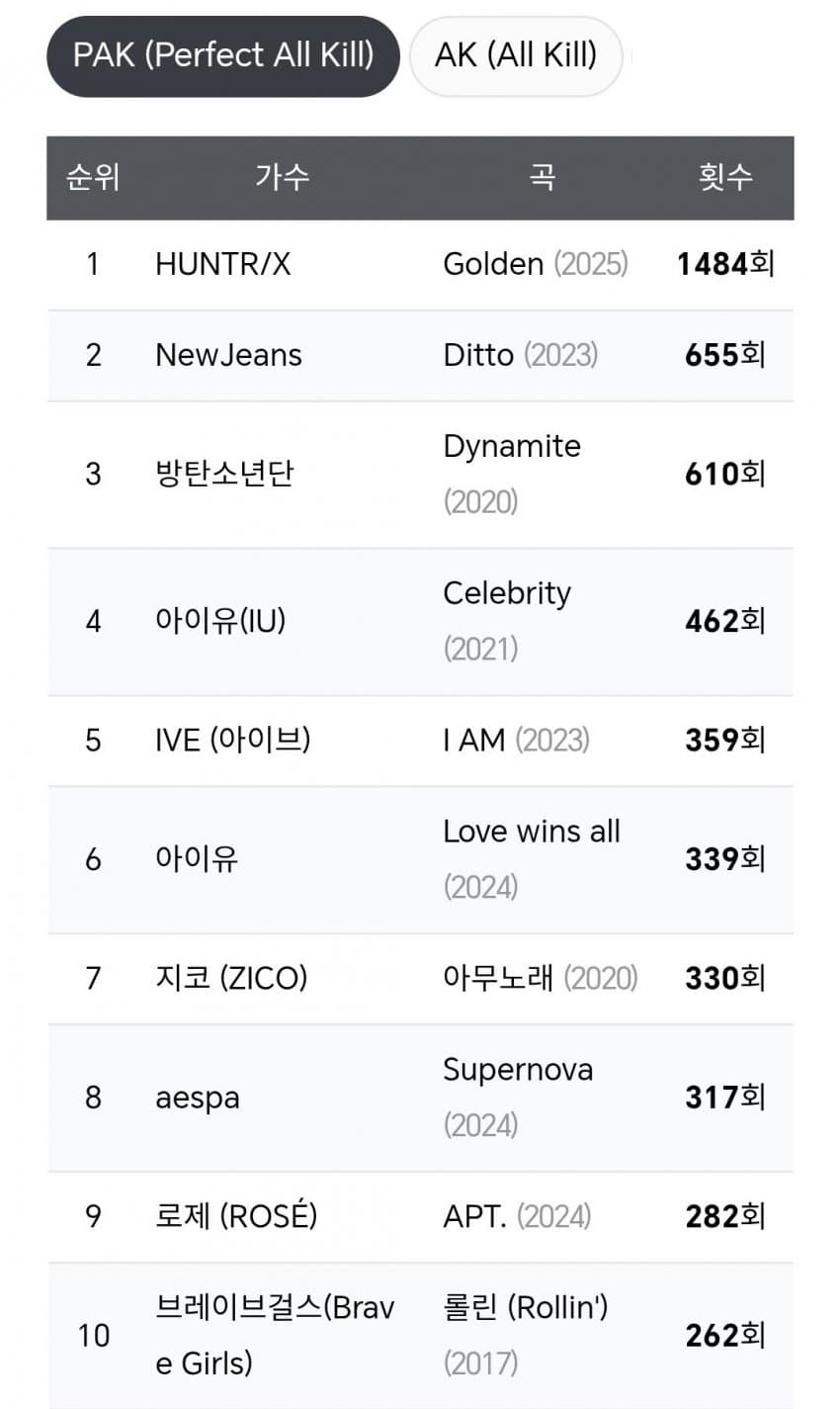Switch to the AK (All Kill) tab
The image size is (840, 1409).
pos(515,55)
